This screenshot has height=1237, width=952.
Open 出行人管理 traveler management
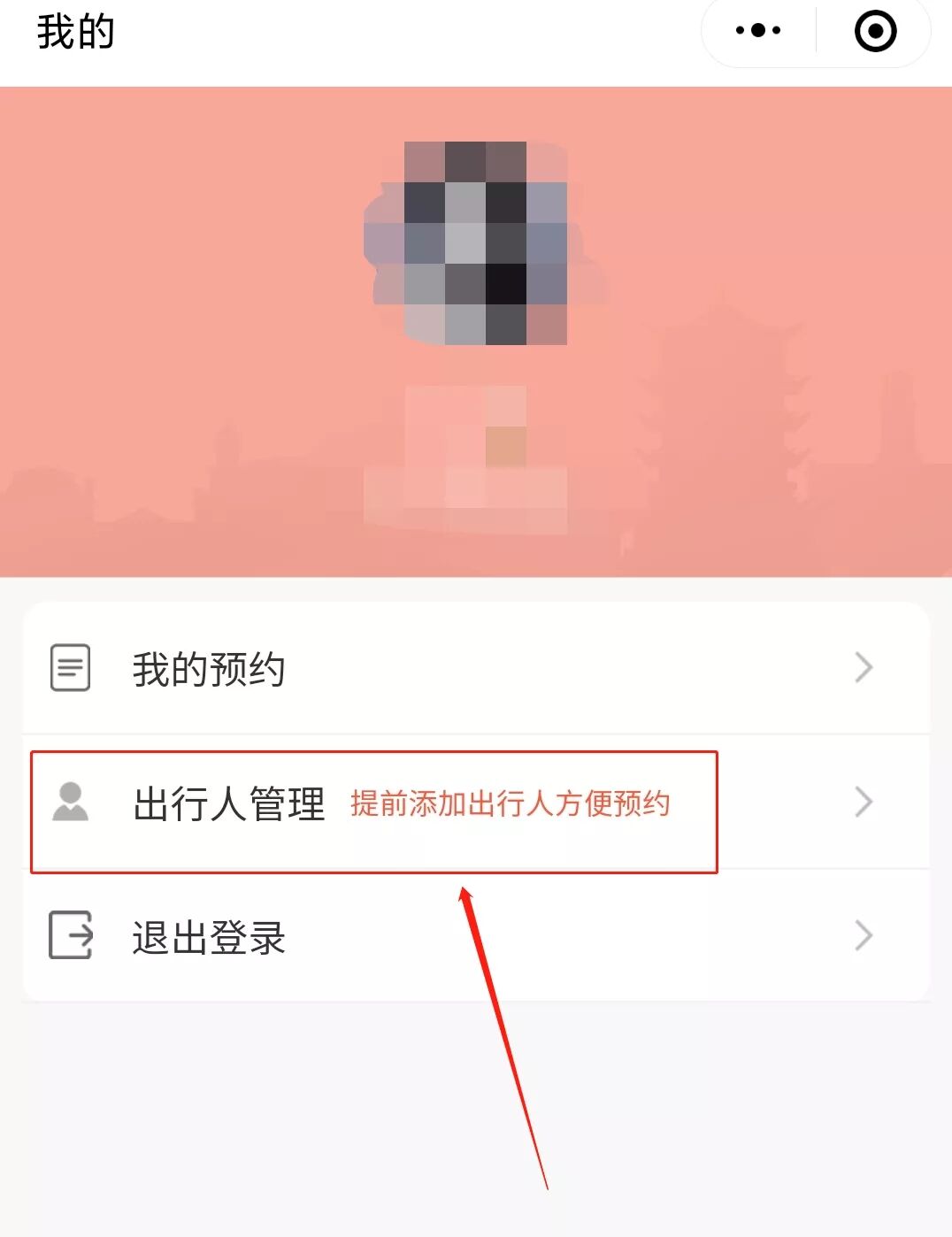[475, 803]
